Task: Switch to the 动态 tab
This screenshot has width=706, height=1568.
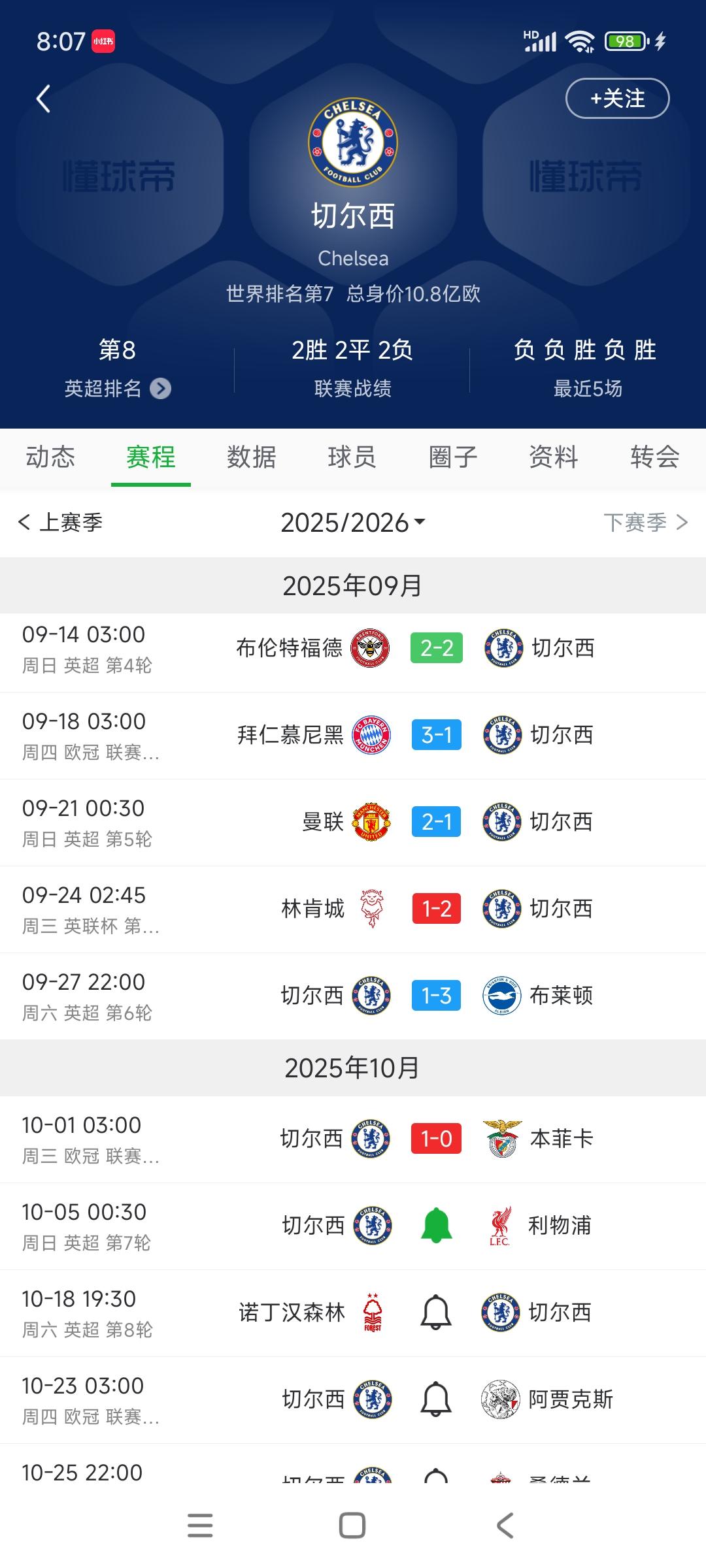Action: (50, 457)
